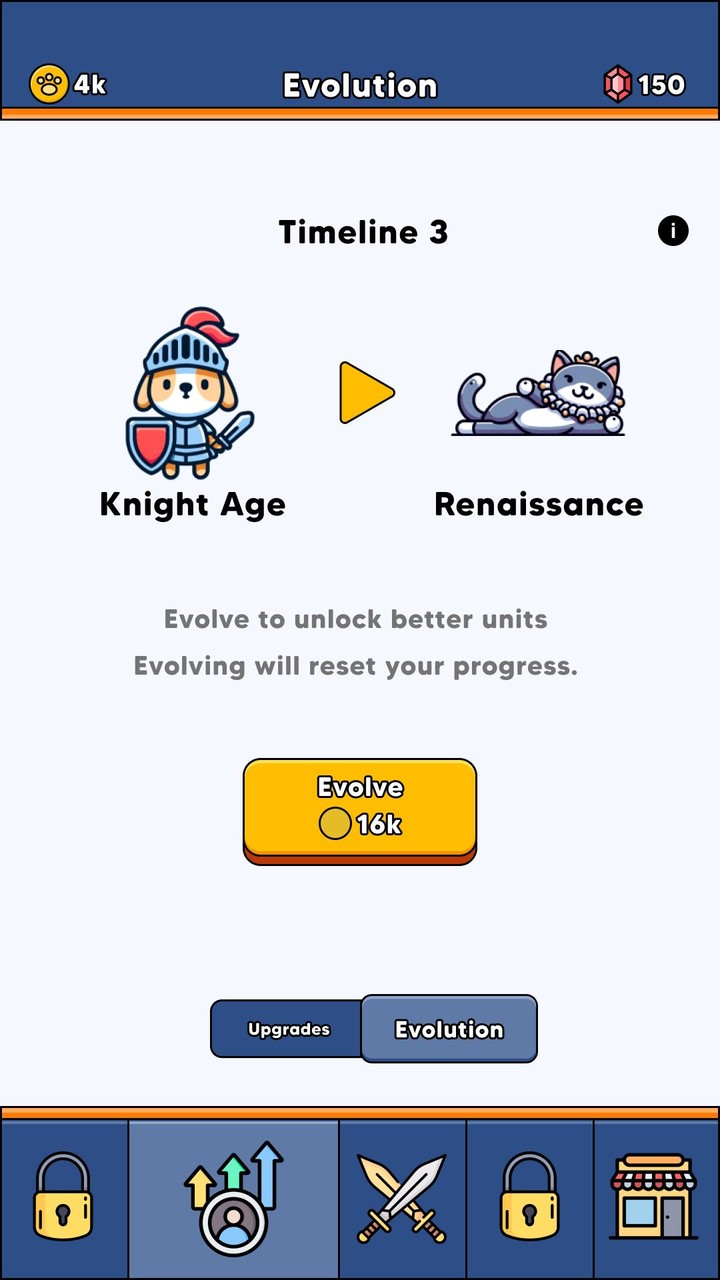Select the Knight Age dog character
Viewport: 720px width, 1280px height.
pos(192,390)
